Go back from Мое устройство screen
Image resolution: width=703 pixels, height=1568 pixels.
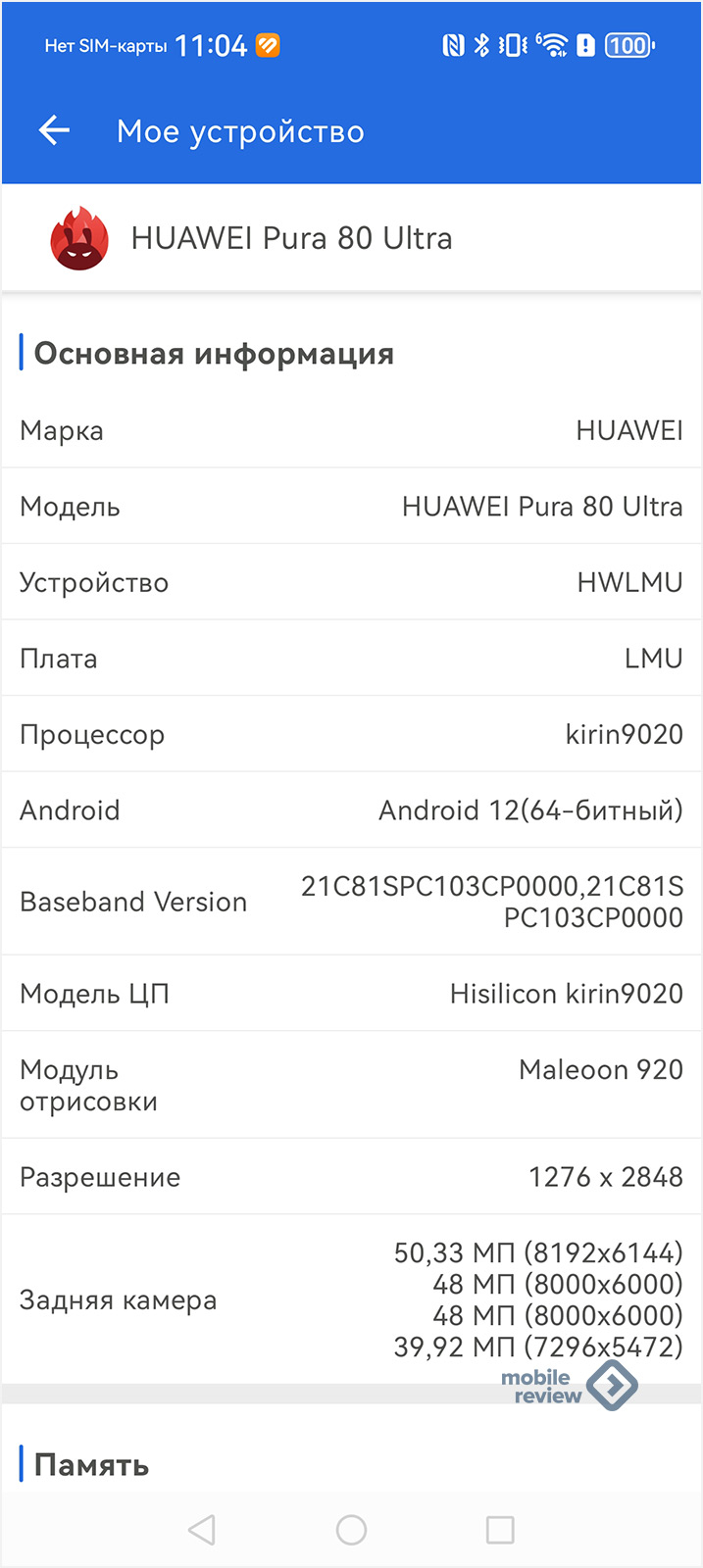(54, 130)
